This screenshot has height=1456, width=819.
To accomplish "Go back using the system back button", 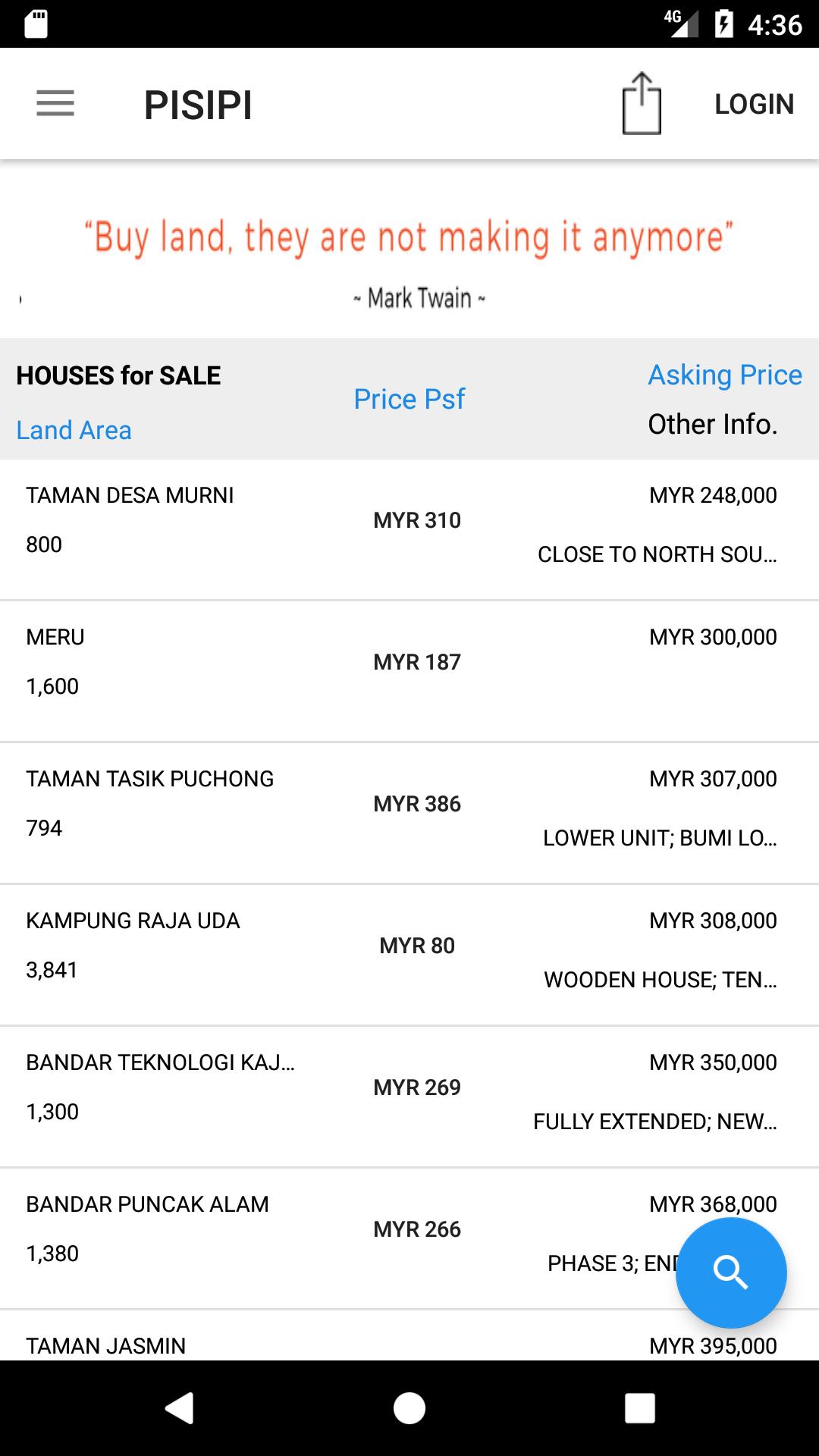I will coord(180,1408).
